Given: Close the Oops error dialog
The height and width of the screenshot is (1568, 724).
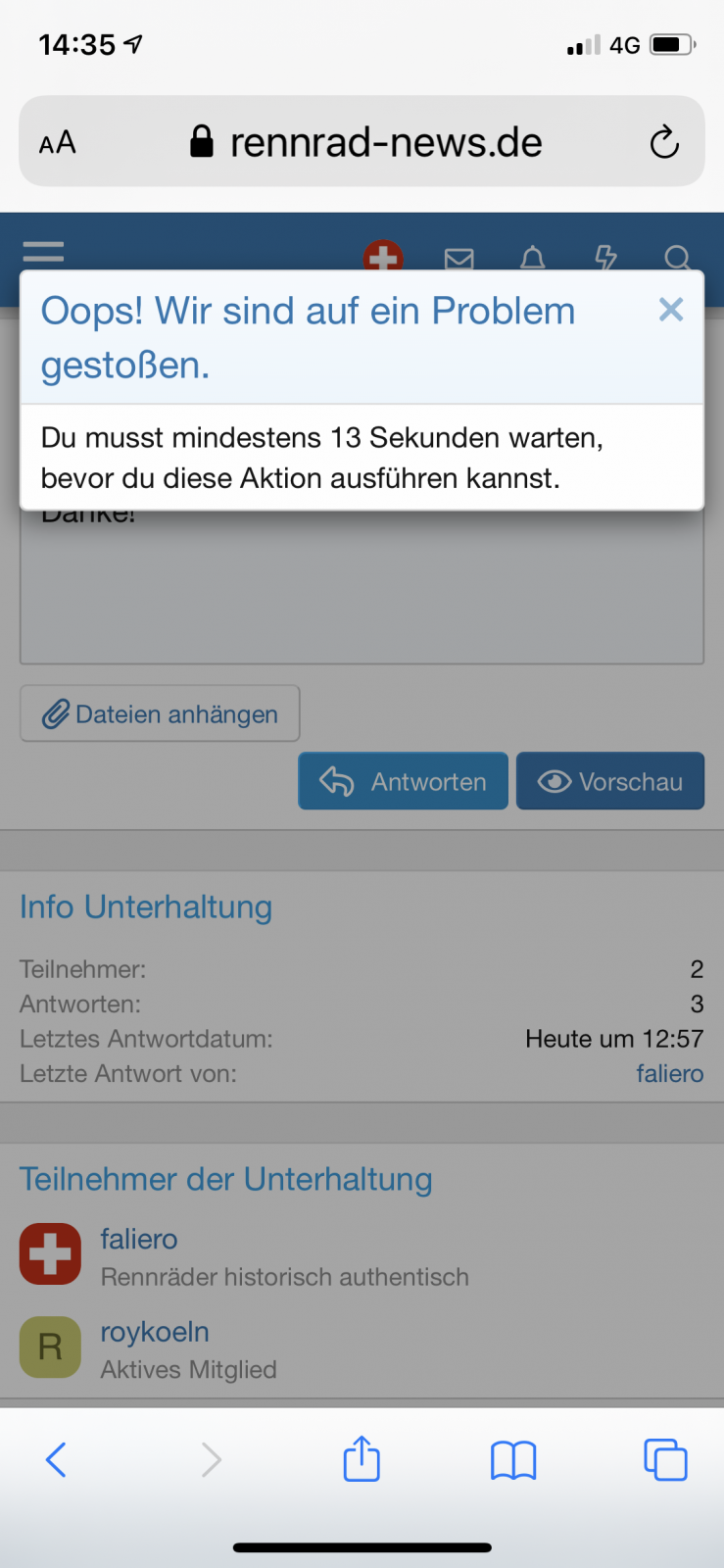Looking at the screenshot, I should click(671, 311).
